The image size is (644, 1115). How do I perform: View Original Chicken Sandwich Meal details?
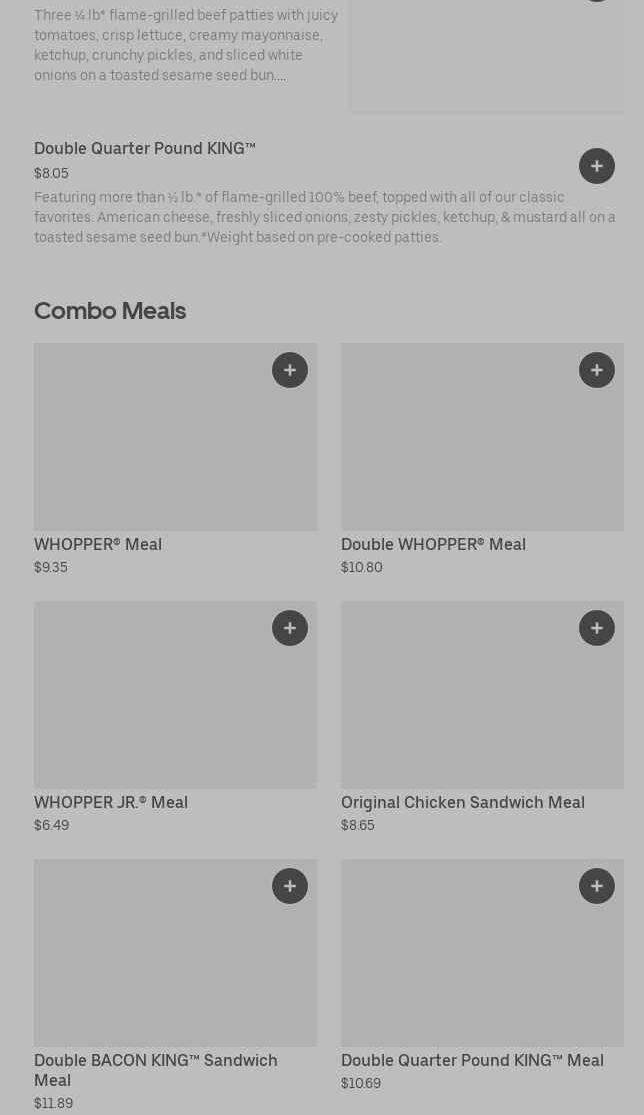pos(462,803)
